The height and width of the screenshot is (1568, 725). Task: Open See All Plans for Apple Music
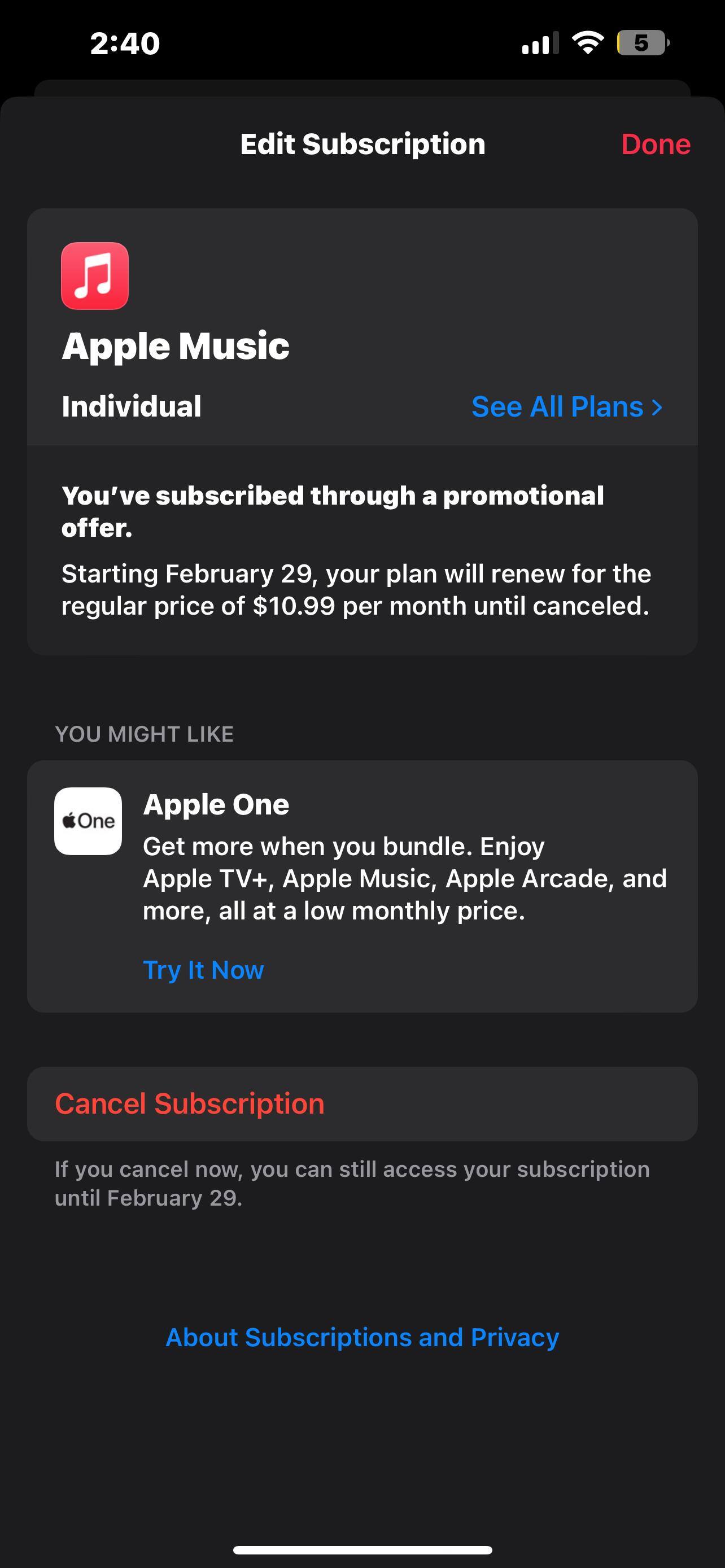tap(566, 406)
